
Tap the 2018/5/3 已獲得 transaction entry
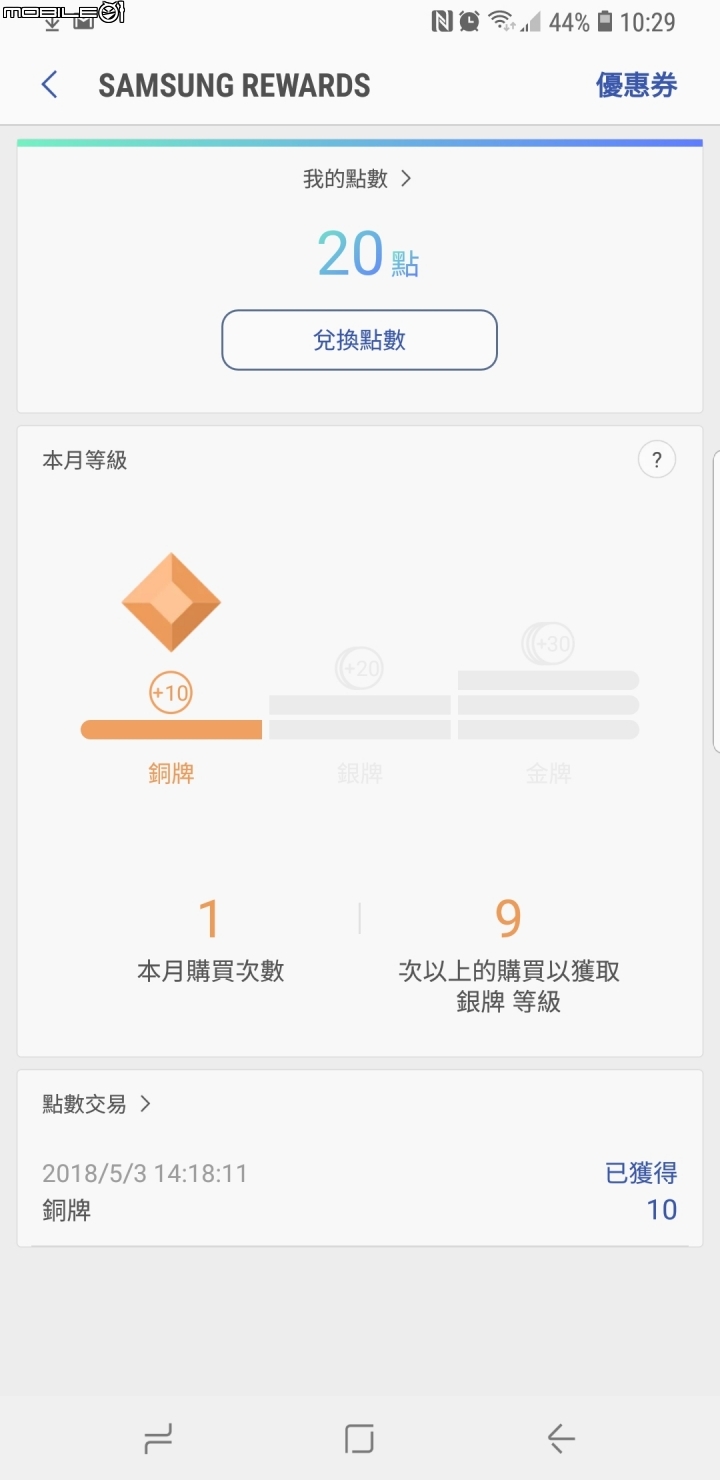click(360, 1190)
